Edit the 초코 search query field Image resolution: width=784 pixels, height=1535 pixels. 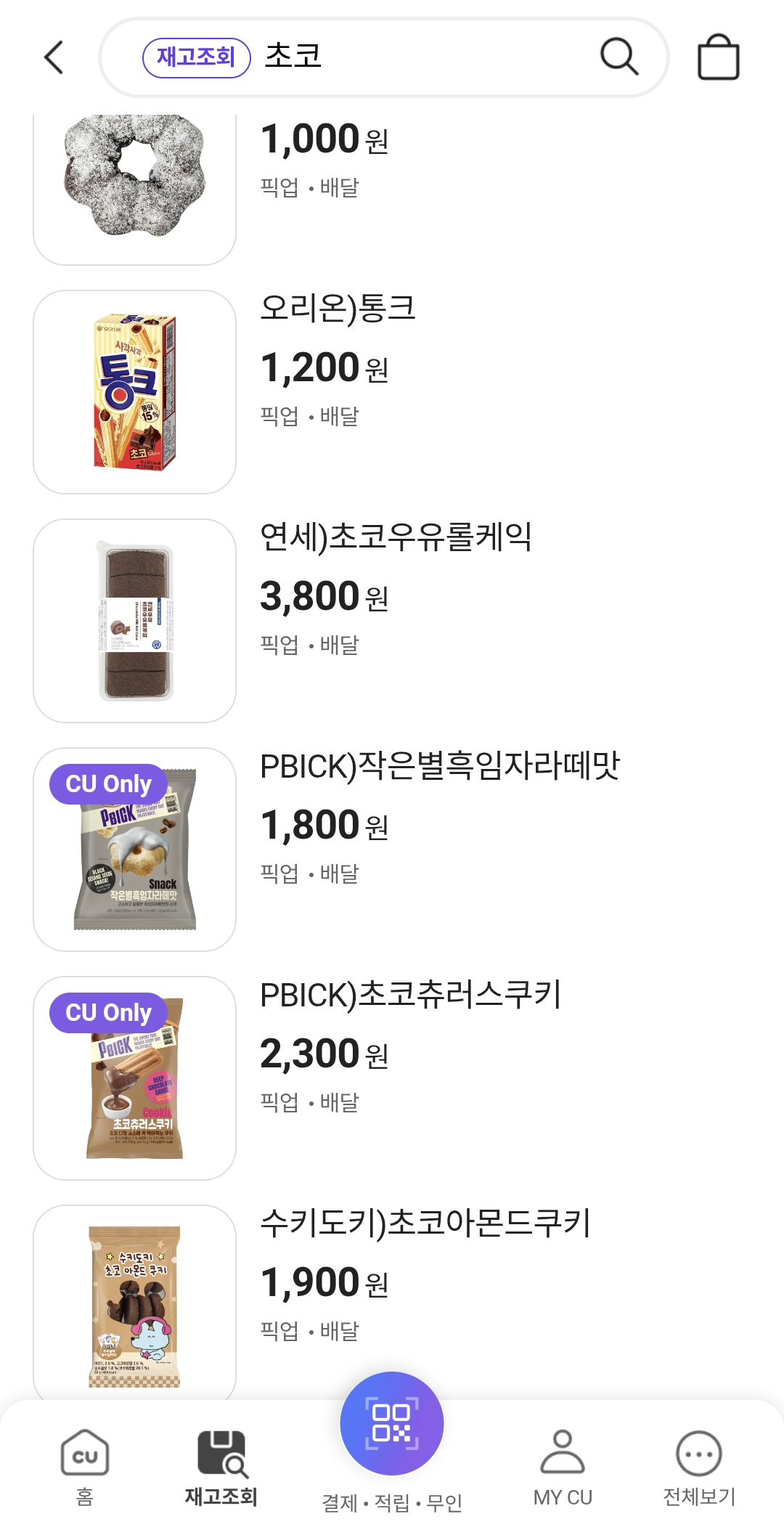pyautogui.click(x=421, y=57)
